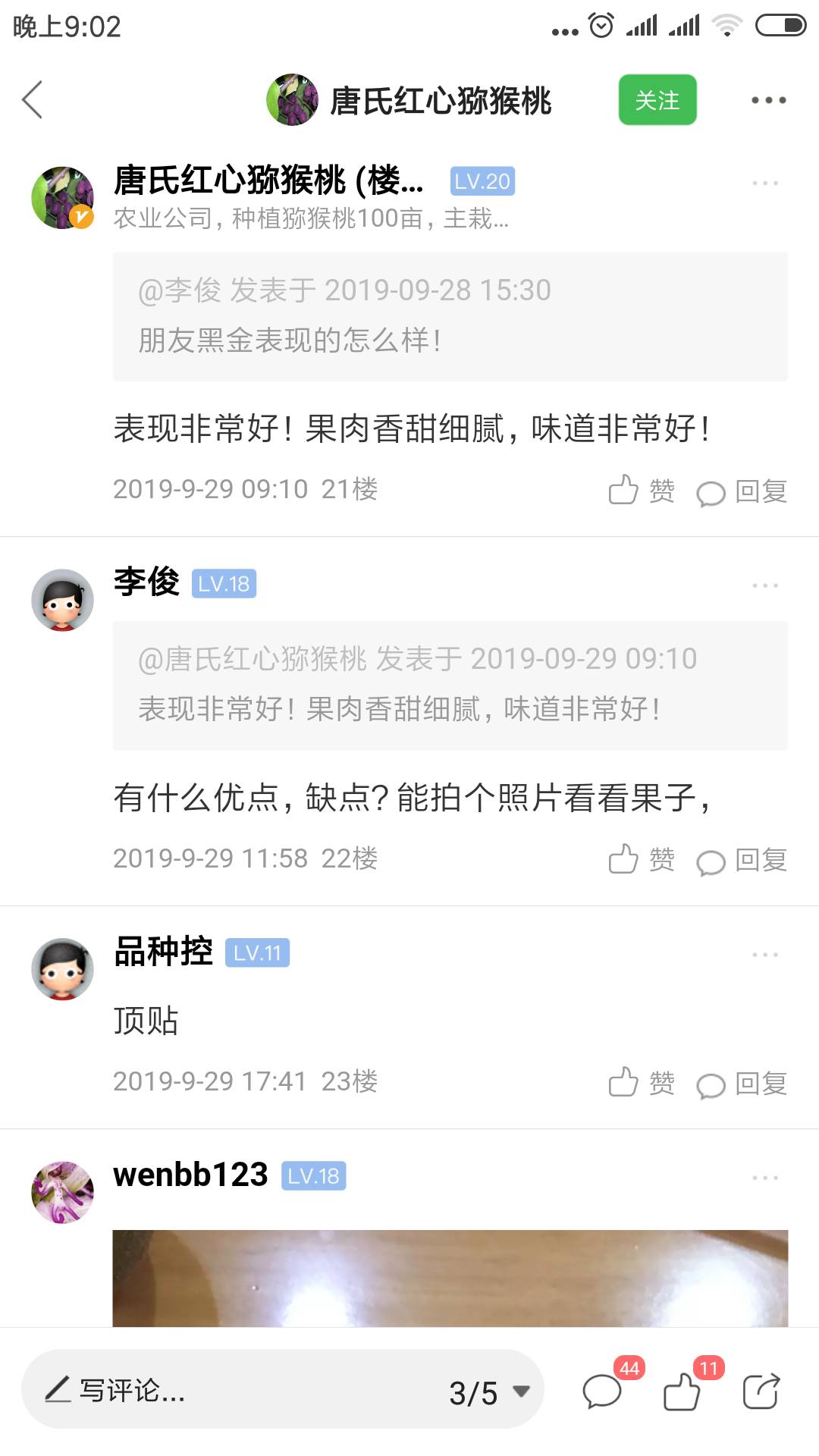This screenshot has width=819, height=1456.
Task: Open 李俊's profile avatar
Action: click(62, 600)
